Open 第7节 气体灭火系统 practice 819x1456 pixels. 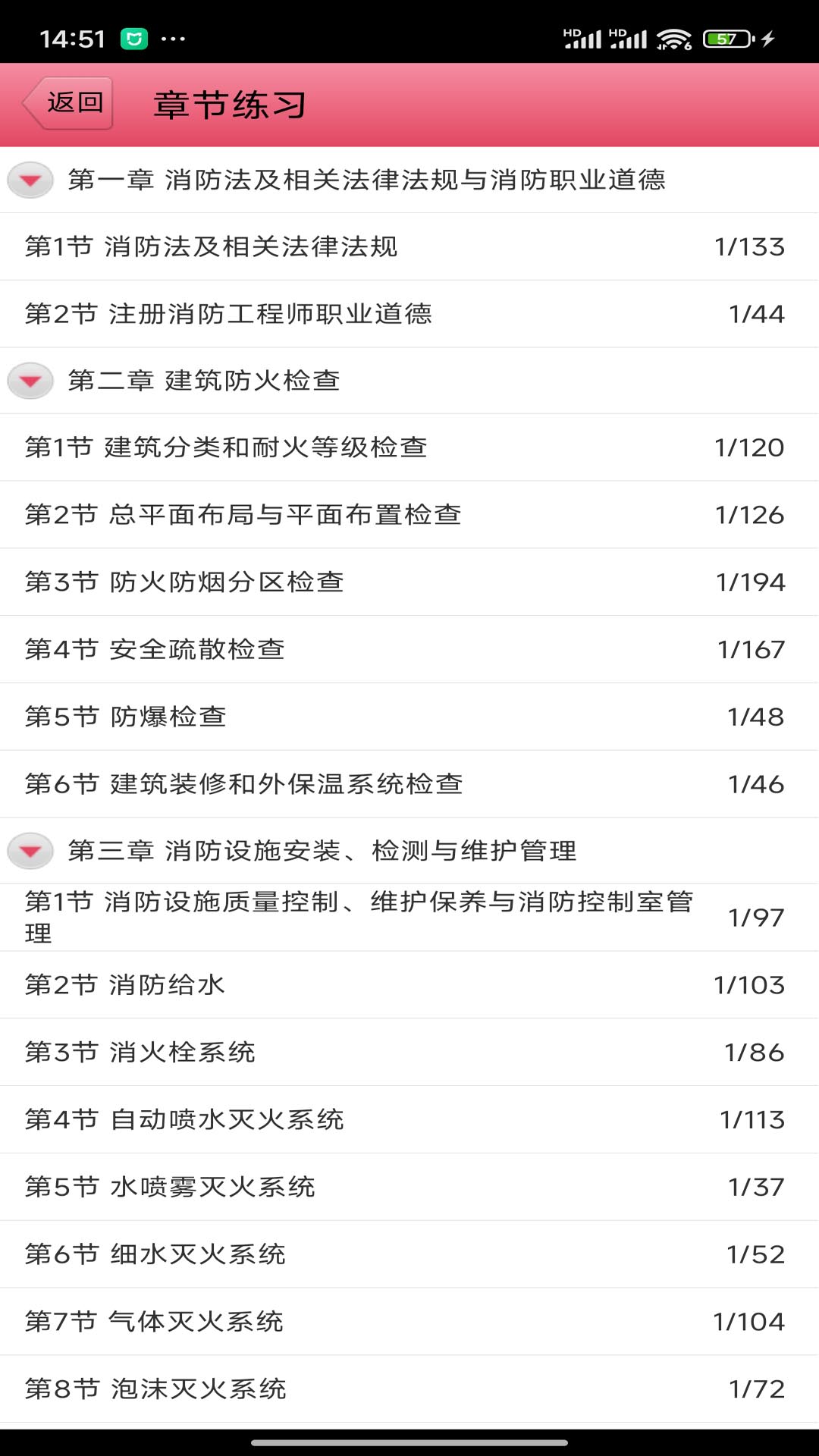[303, 1321]
